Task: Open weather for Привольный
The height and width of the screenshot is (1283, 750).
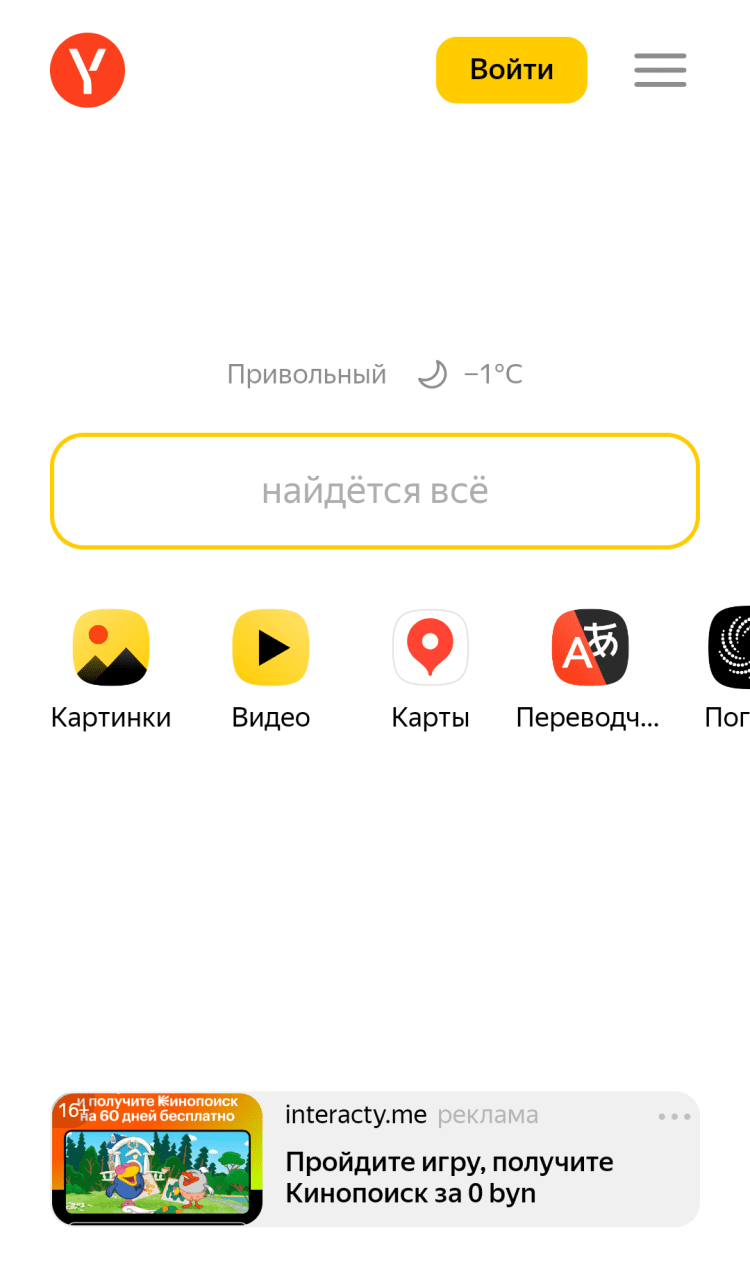Action: pos(375,375)
